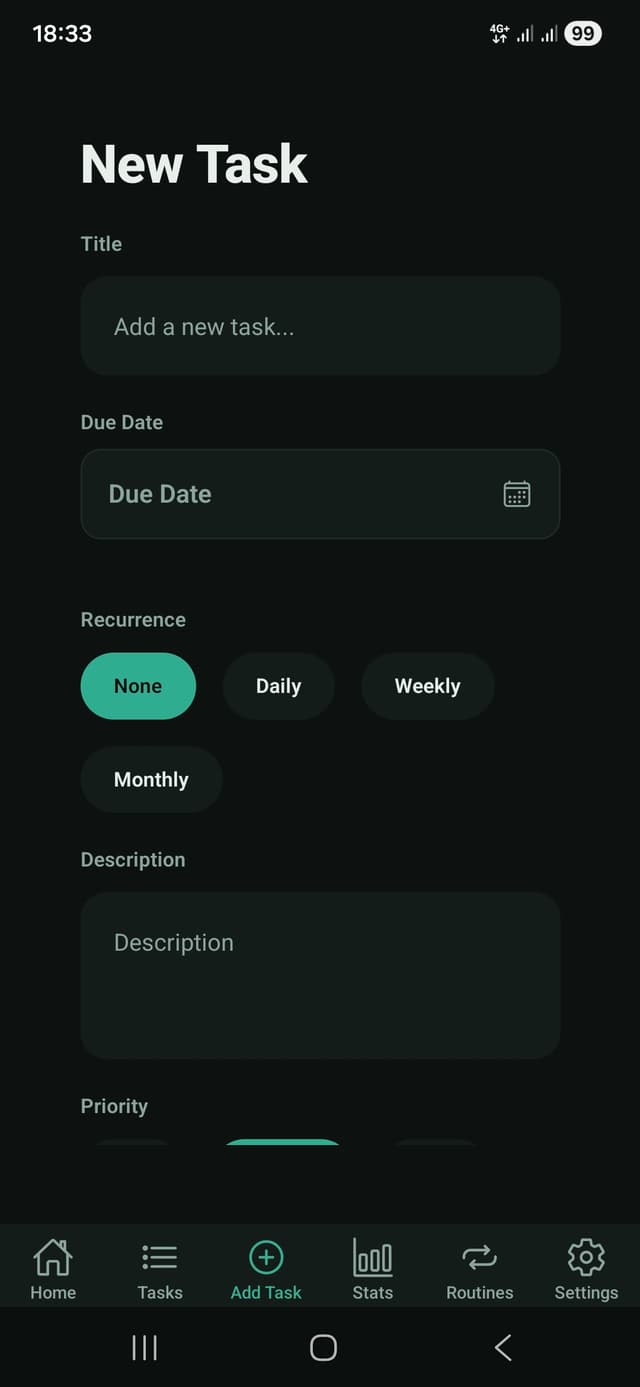Open the Due Date picker field

pyautogui.click(x=320, y=494)
